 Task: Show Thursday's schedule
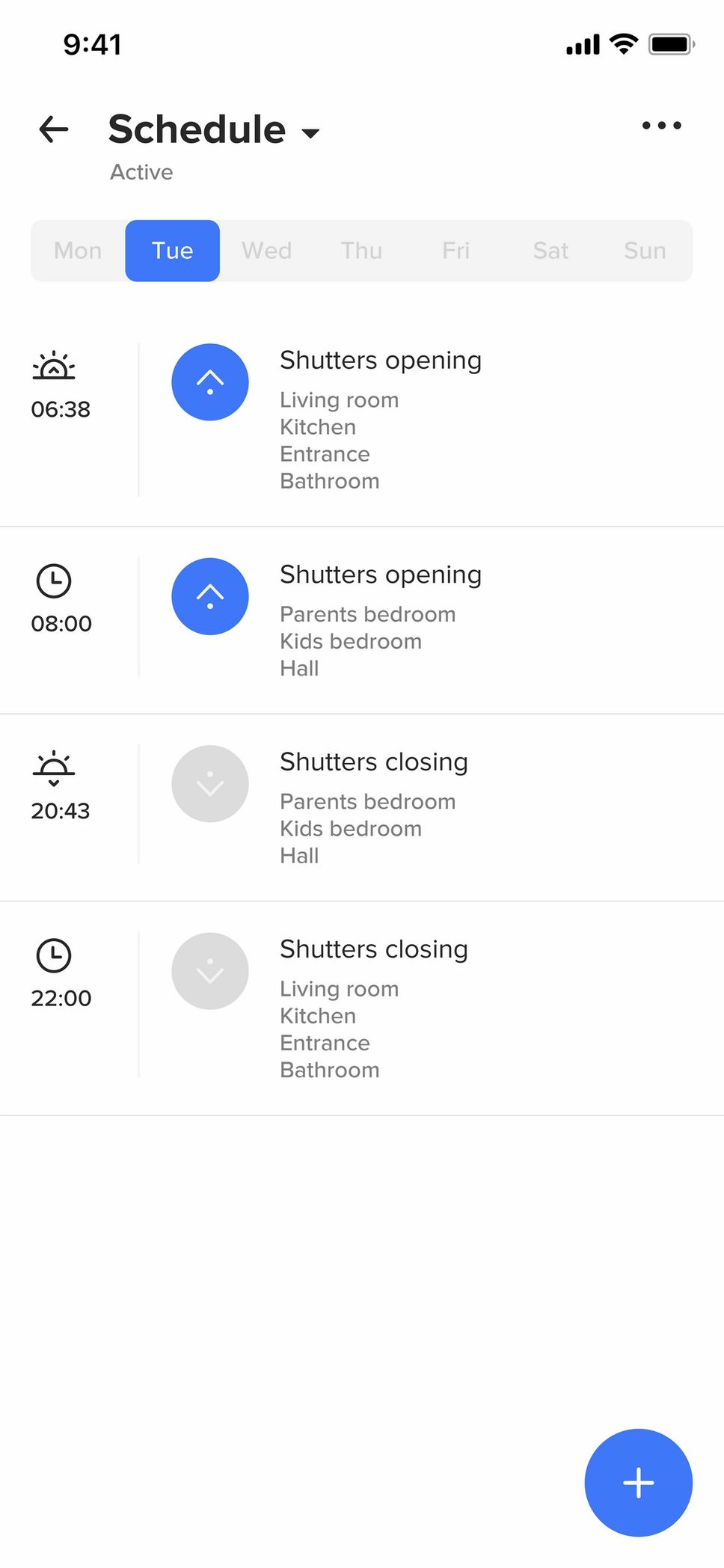[x=361, y=251]
